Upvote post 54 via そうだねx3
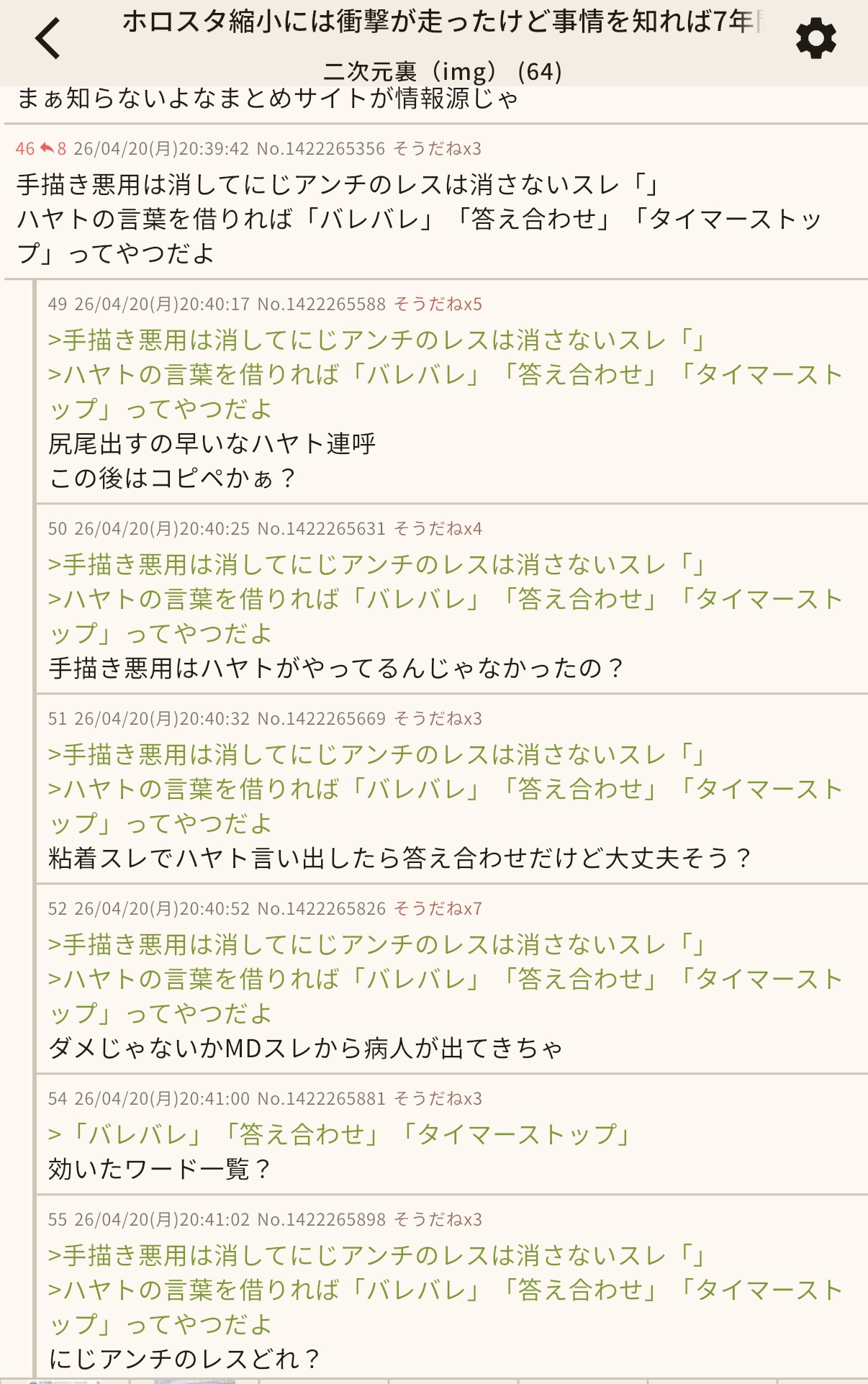This screenshot has width=868, height=1384. (438, 1099)
